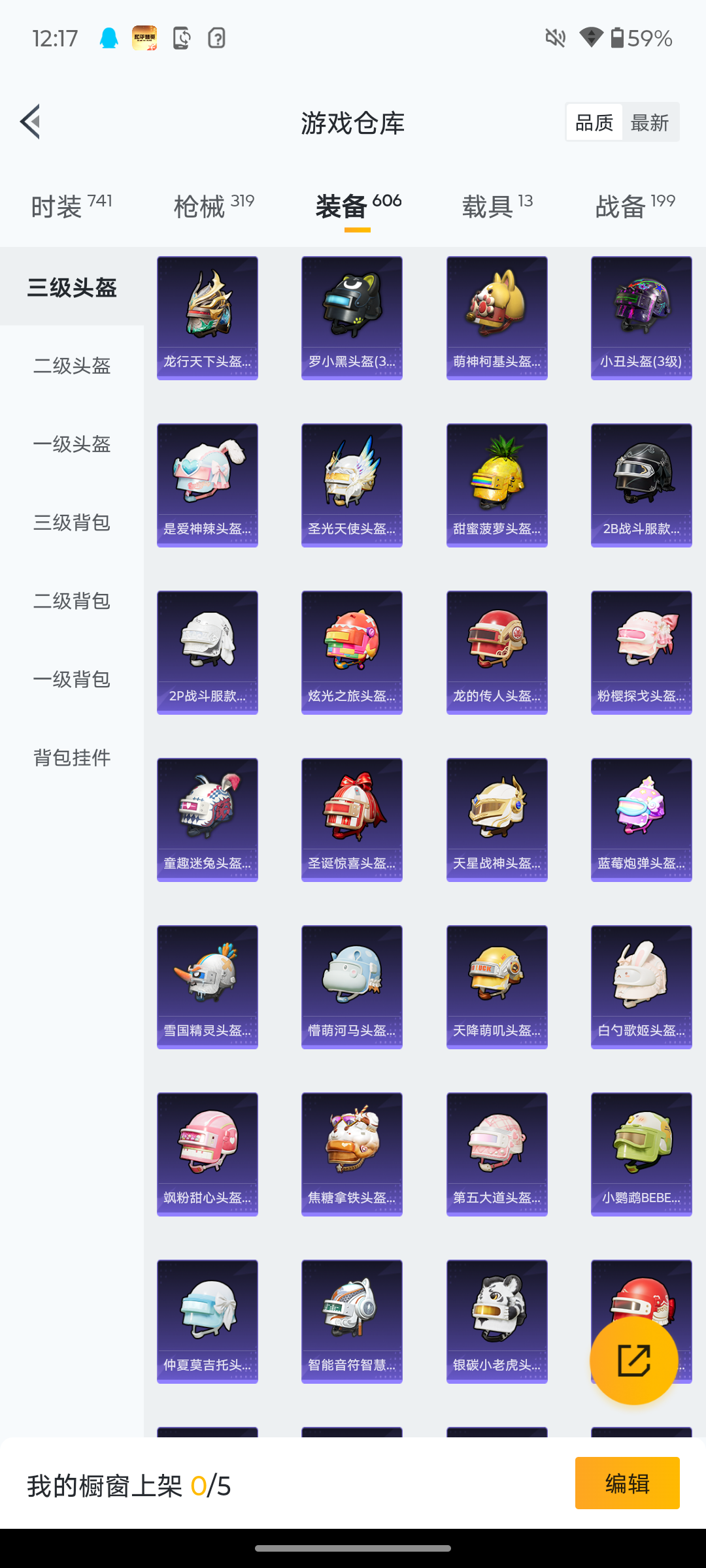
Task: View the 圣诞惊喜头盔 item
Action: (x=352, y=819)
